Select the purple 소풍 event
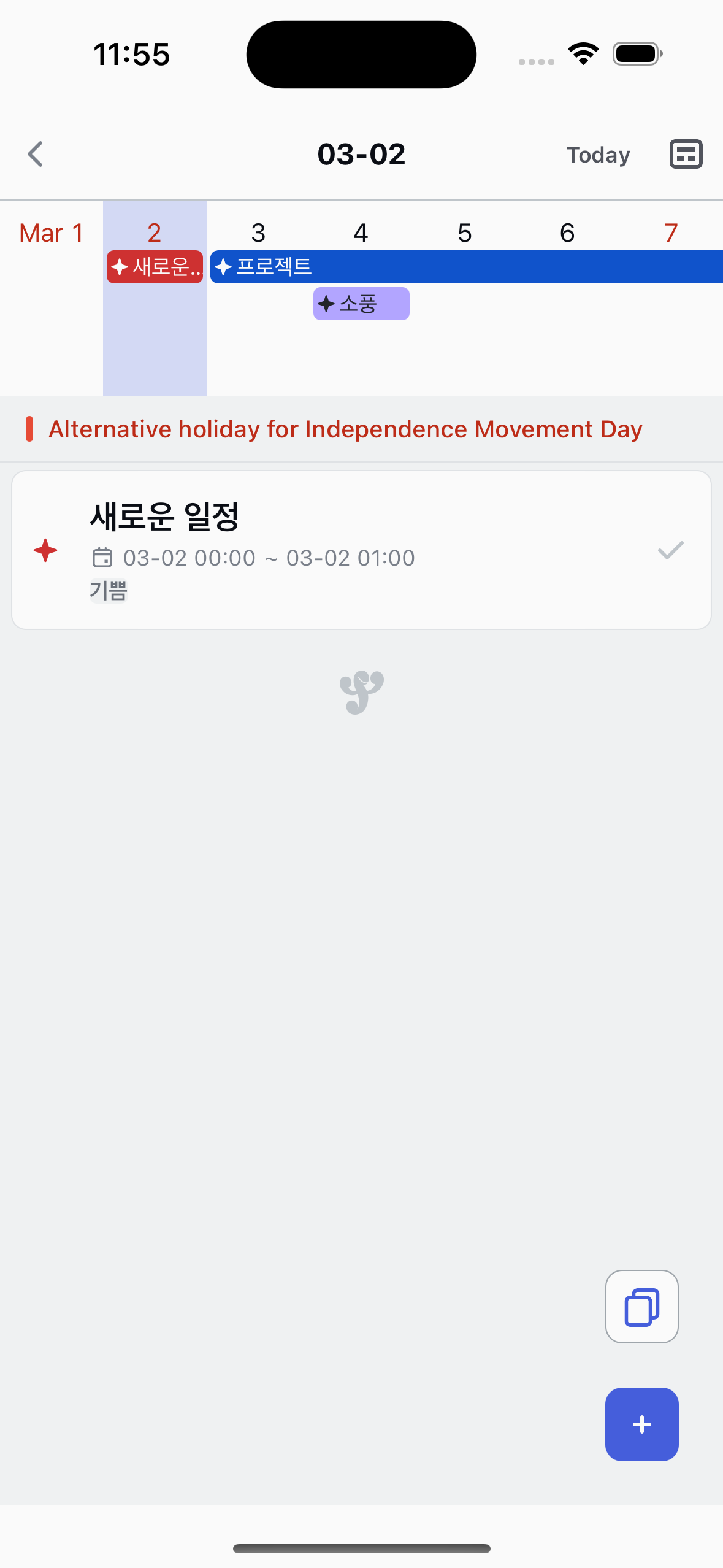The width and height of the screenshot is (723, 1568). pos(361,303)
